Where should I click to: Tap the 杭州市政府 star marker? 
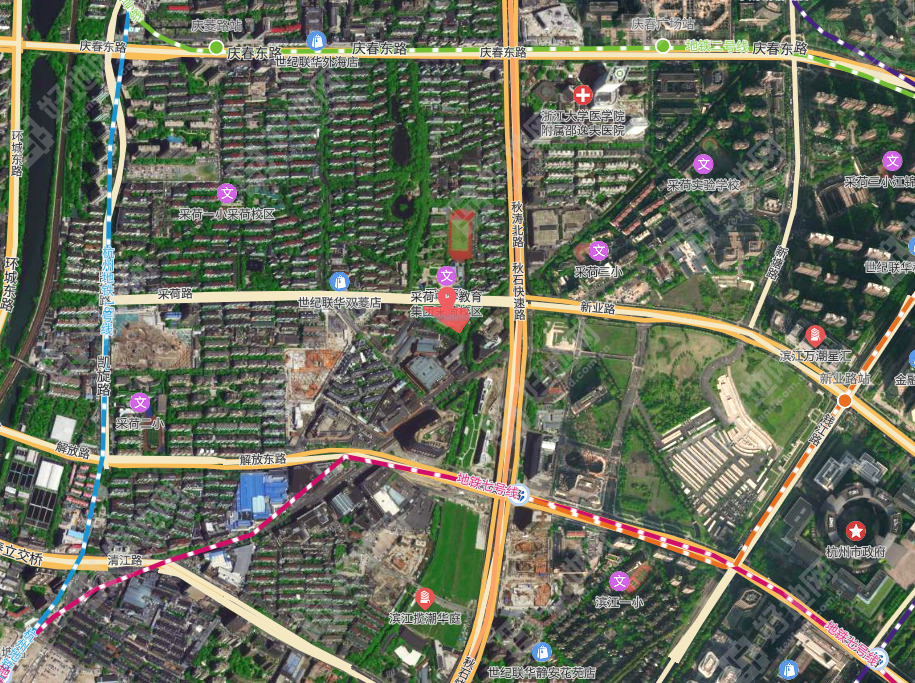tap(855, 530)
